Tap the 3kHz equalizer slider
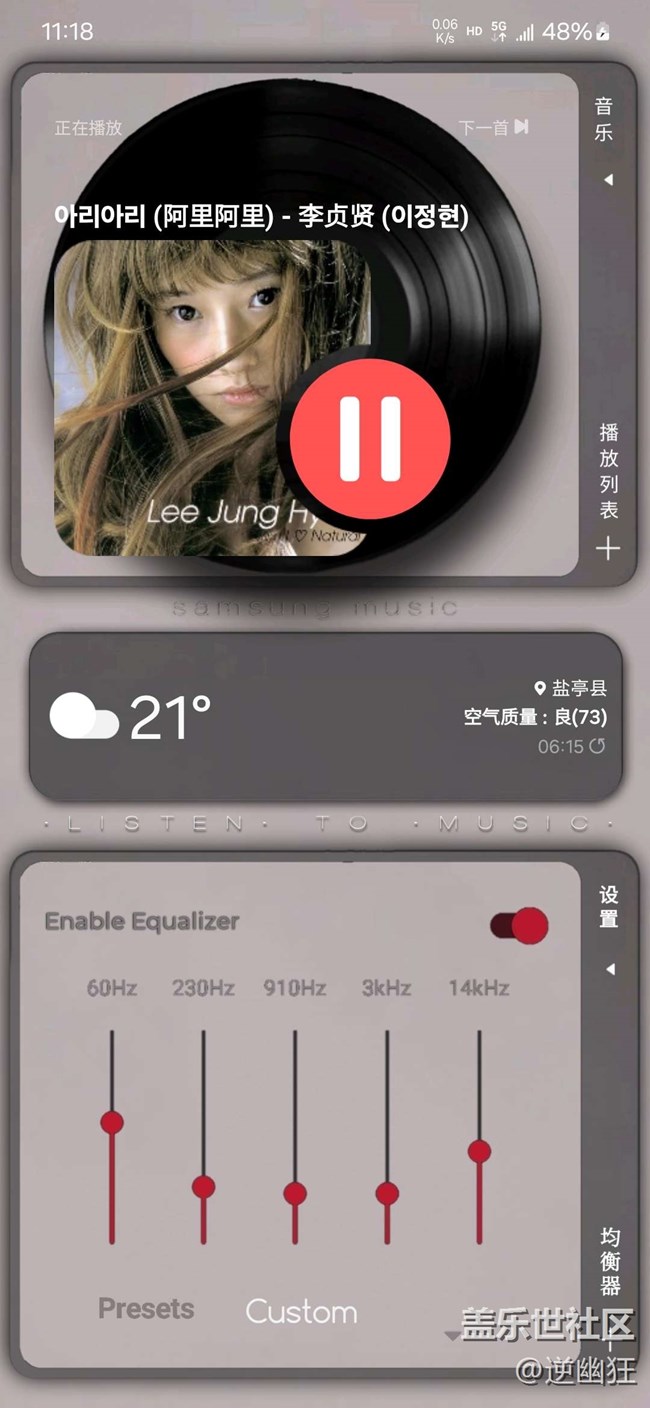The image size is (650, 1408). coord(387,1193)
